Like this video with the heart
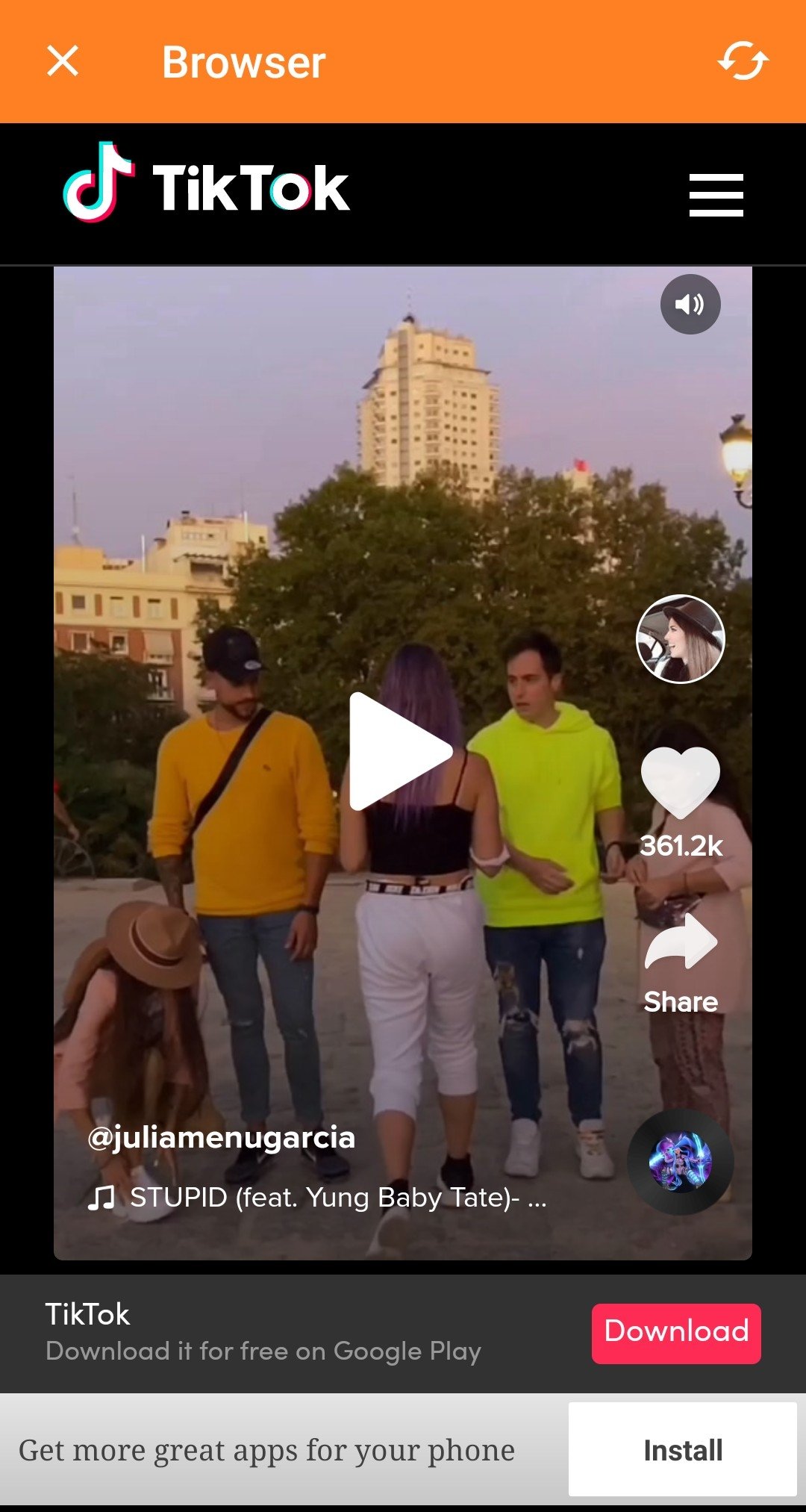 tap(680, 782)
